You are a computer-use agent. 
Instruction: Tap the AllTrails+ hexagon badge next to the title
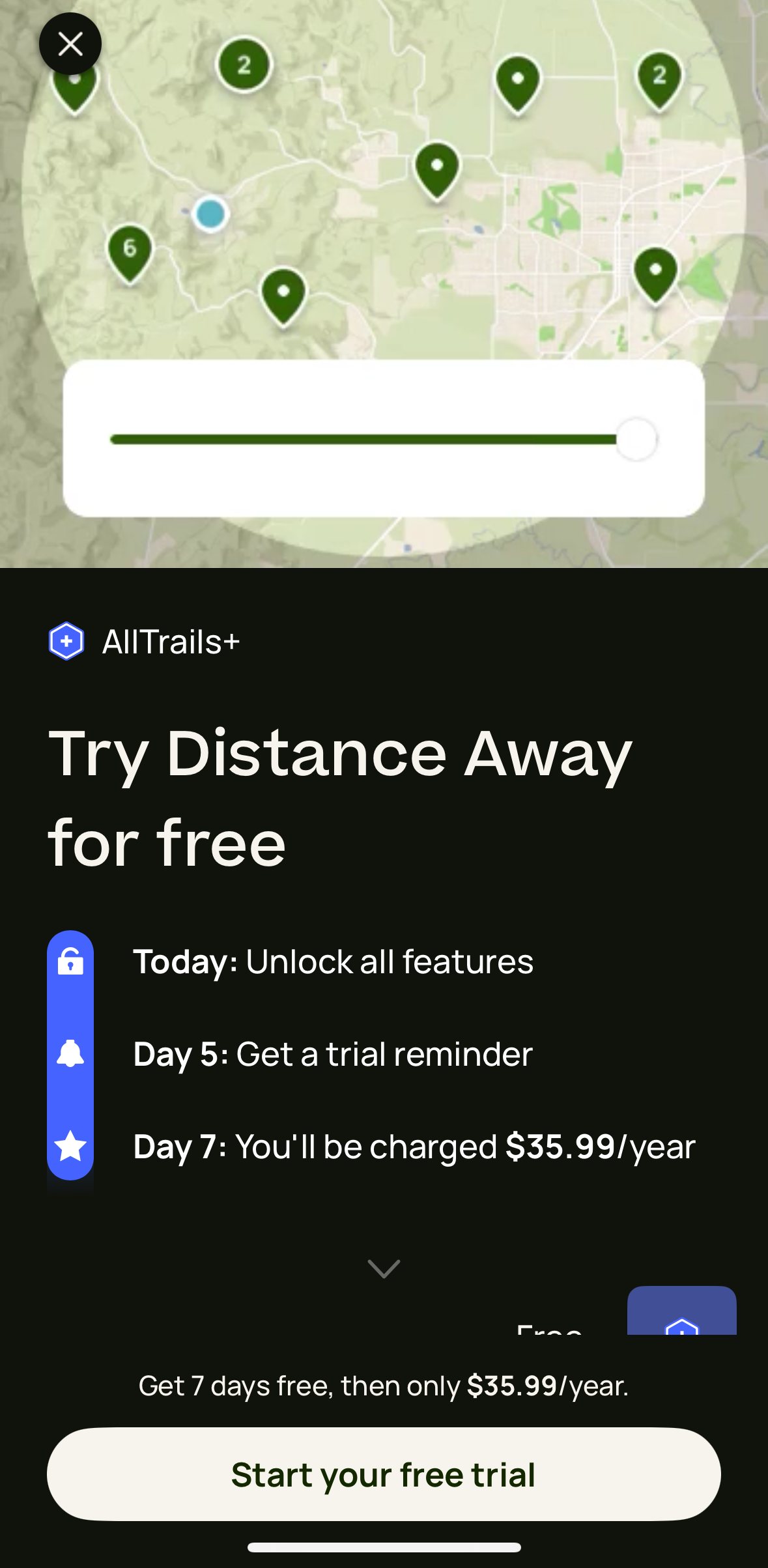pyautogui.click(x=66, y=642)
